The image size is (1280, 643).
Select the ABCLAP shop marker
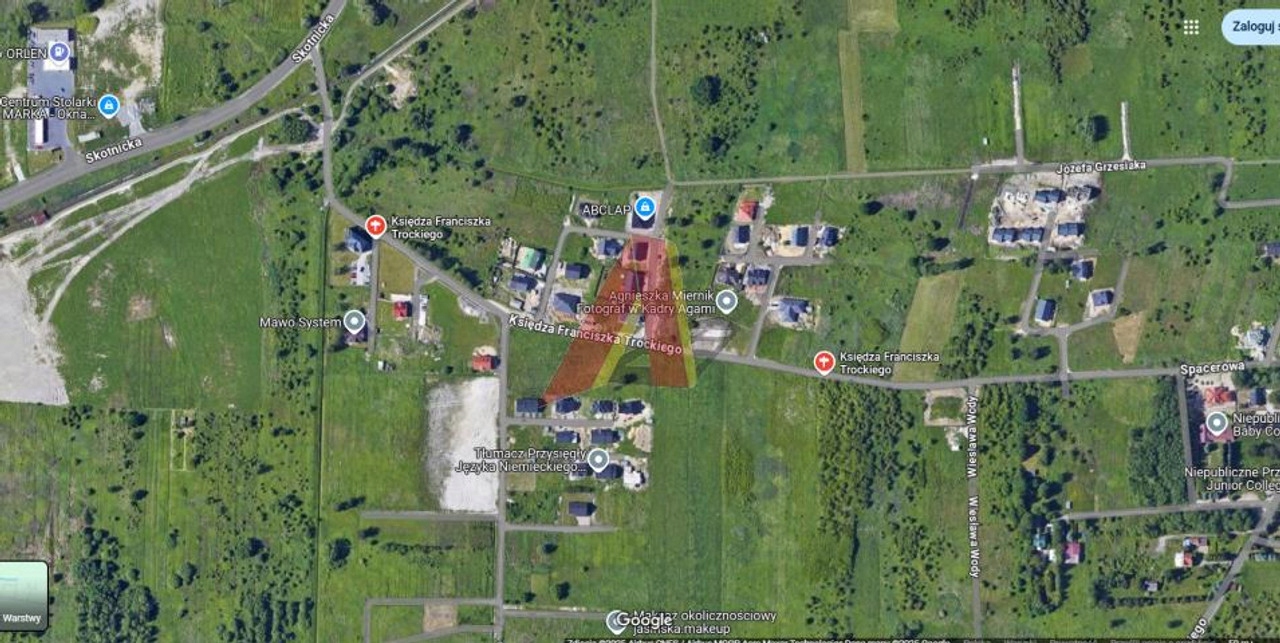point(645,208)
